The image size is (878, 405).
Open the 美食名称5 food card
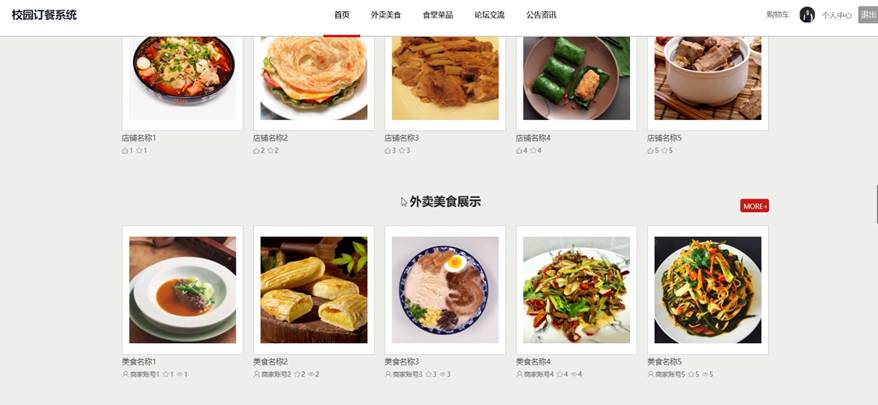coord(707,290)
